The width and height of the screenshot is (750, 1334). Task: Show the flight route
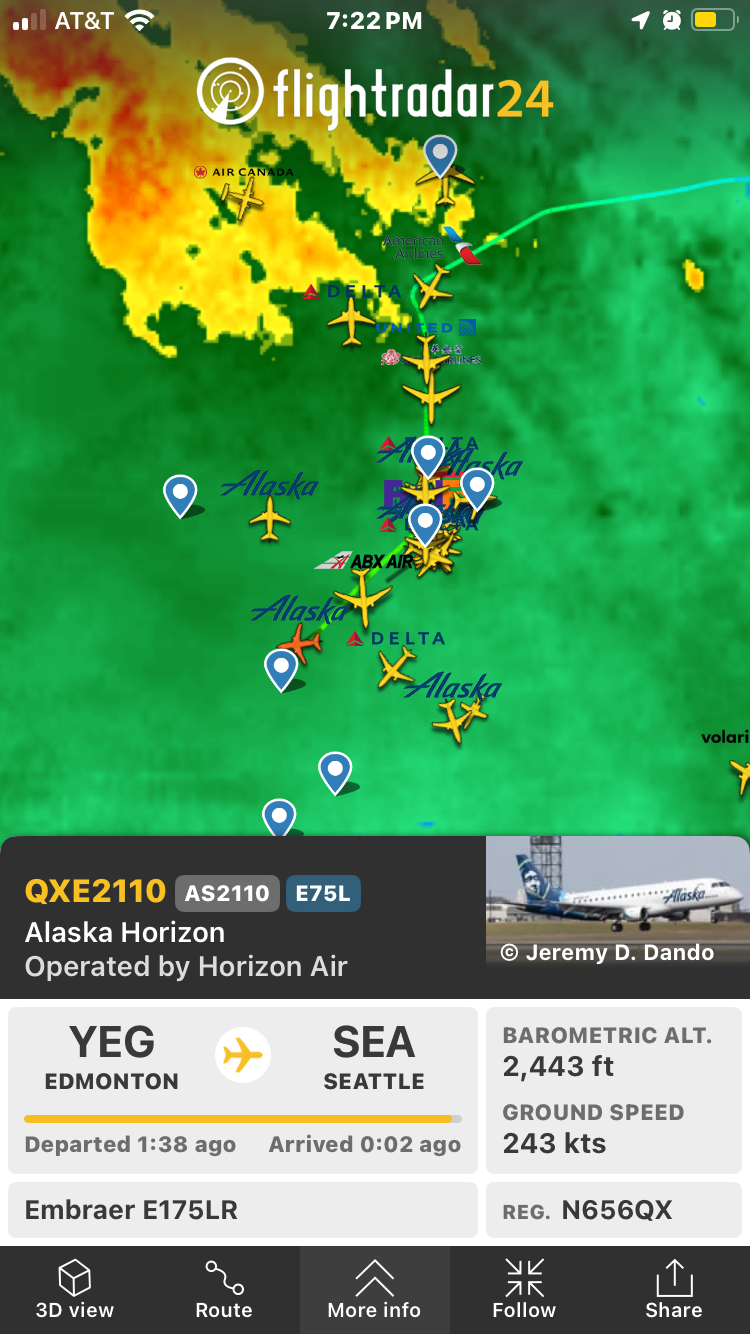[x=224, y=1289]
